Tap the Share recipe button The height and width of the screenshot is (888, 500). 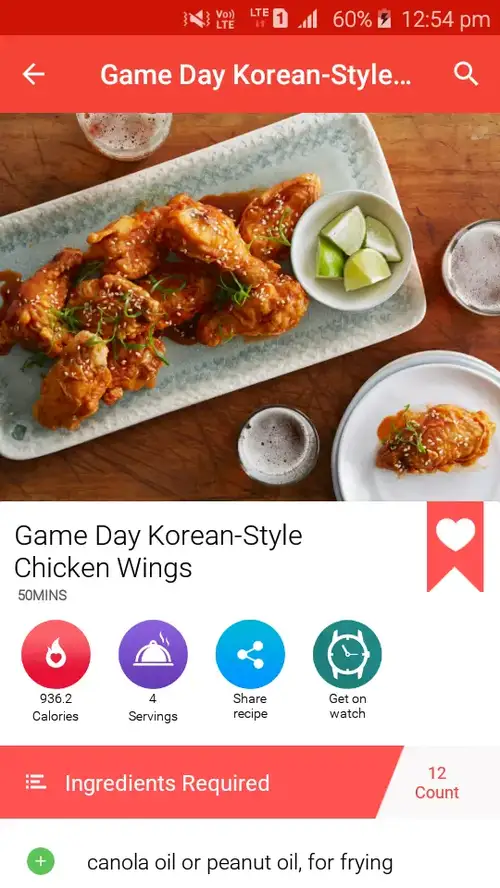(250, 654)
